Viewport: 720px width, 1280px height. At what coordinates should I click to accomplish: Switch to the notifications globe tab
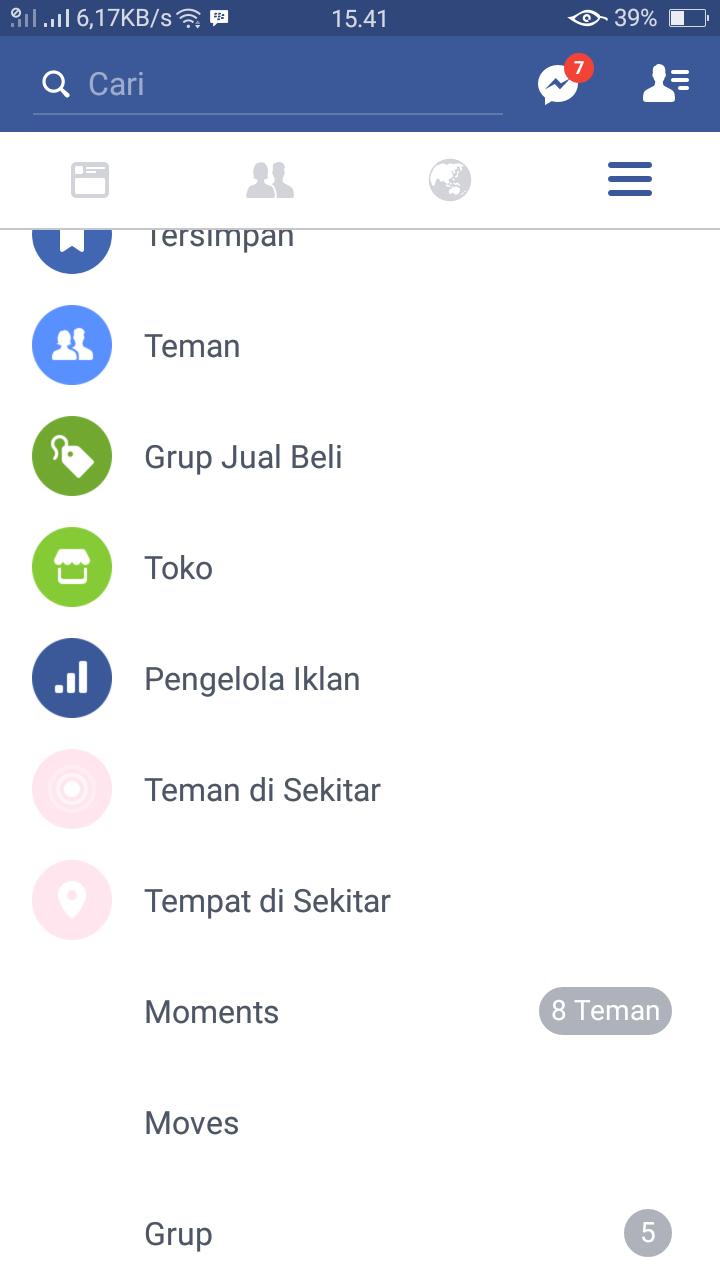click(x=450, y=180)
